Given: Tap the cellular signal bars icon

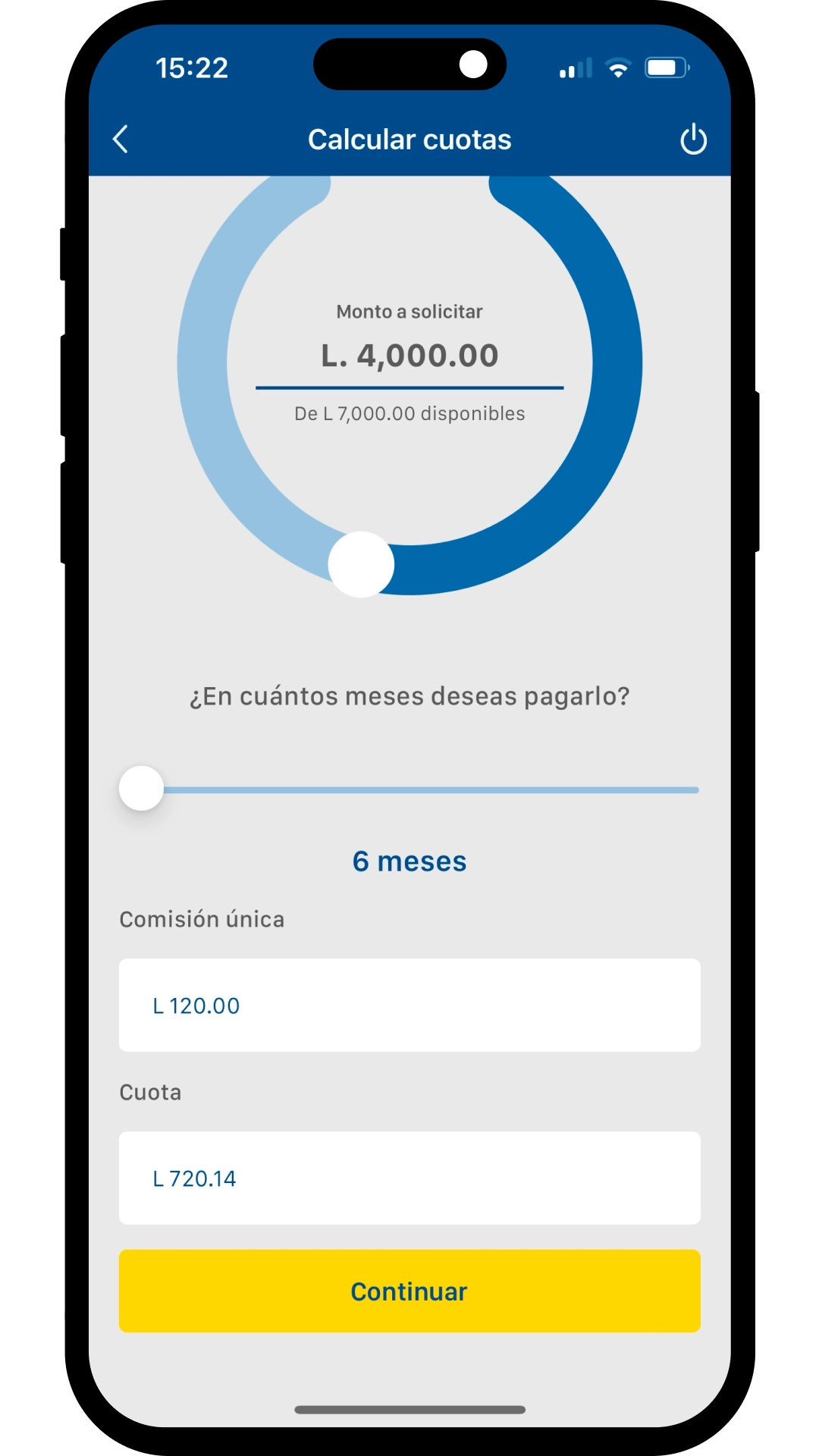Looking at the screenshot, I should [x=574, y=68].
